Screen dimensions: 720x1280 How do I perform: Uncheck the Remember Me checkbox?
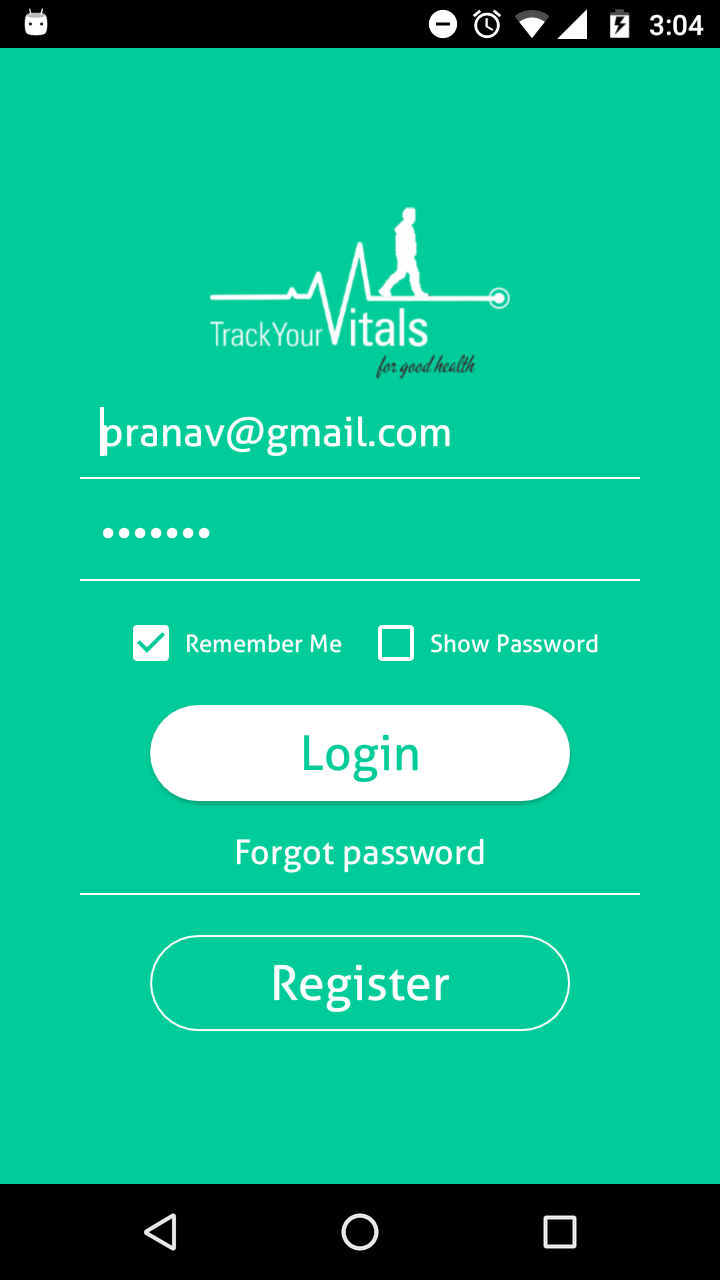151,644
